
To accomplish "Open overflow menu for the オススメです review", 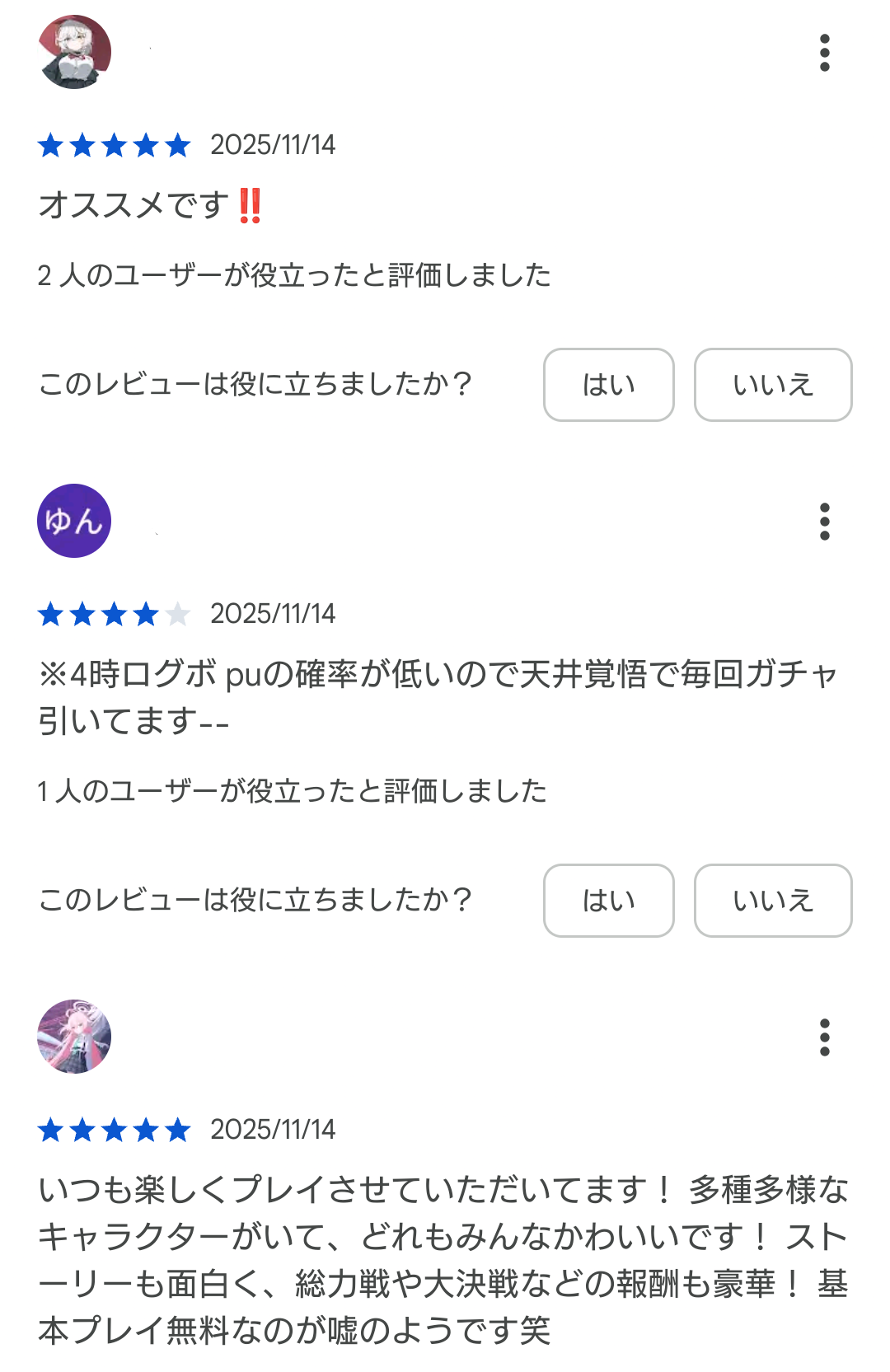I will pos(824,53).
